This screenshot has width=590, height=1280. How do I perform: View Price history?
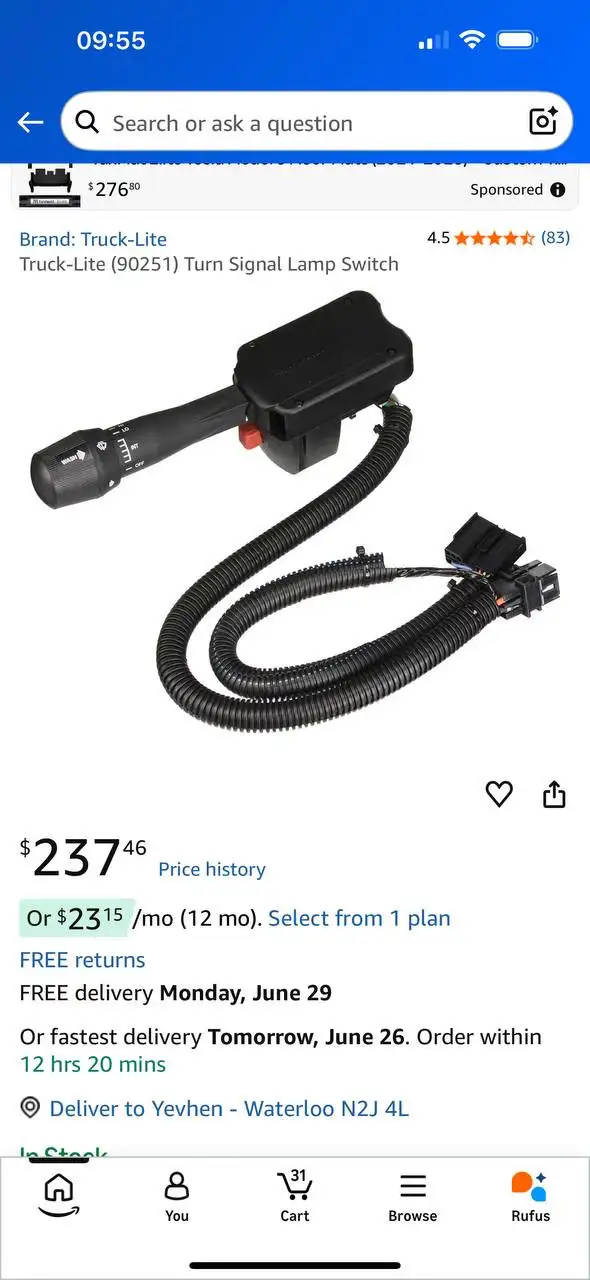tap(212, 869)
